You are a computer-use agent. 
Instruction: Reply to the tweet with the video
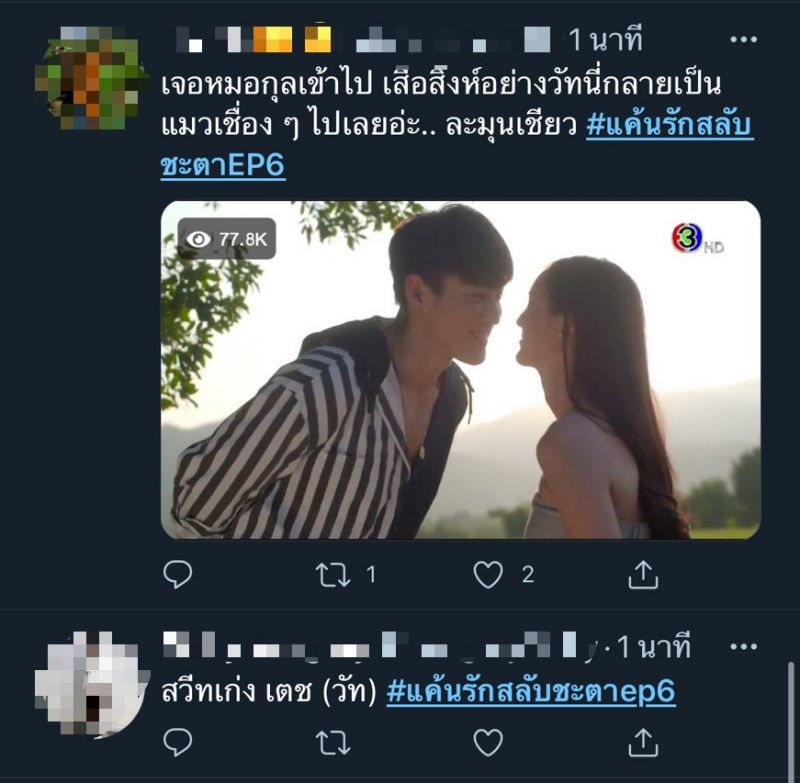pos(177,574)
